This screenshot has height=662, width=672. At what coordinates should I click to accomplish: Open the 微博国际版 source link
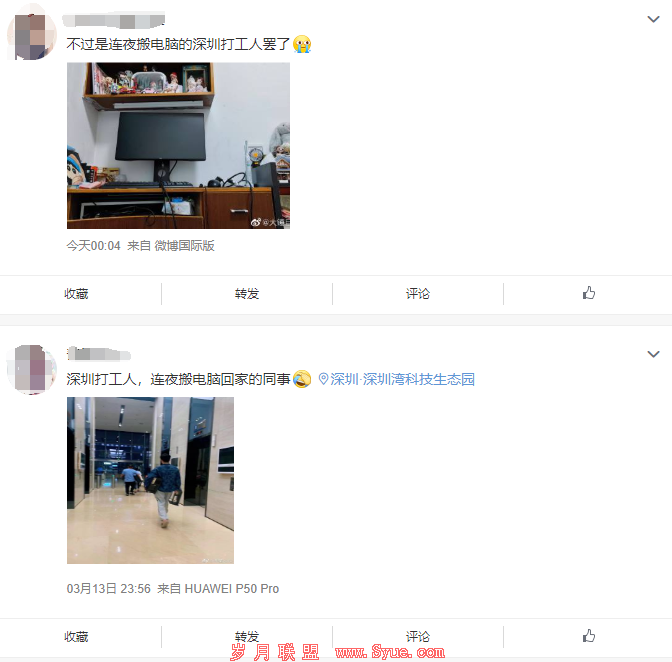tap(184, 245)
